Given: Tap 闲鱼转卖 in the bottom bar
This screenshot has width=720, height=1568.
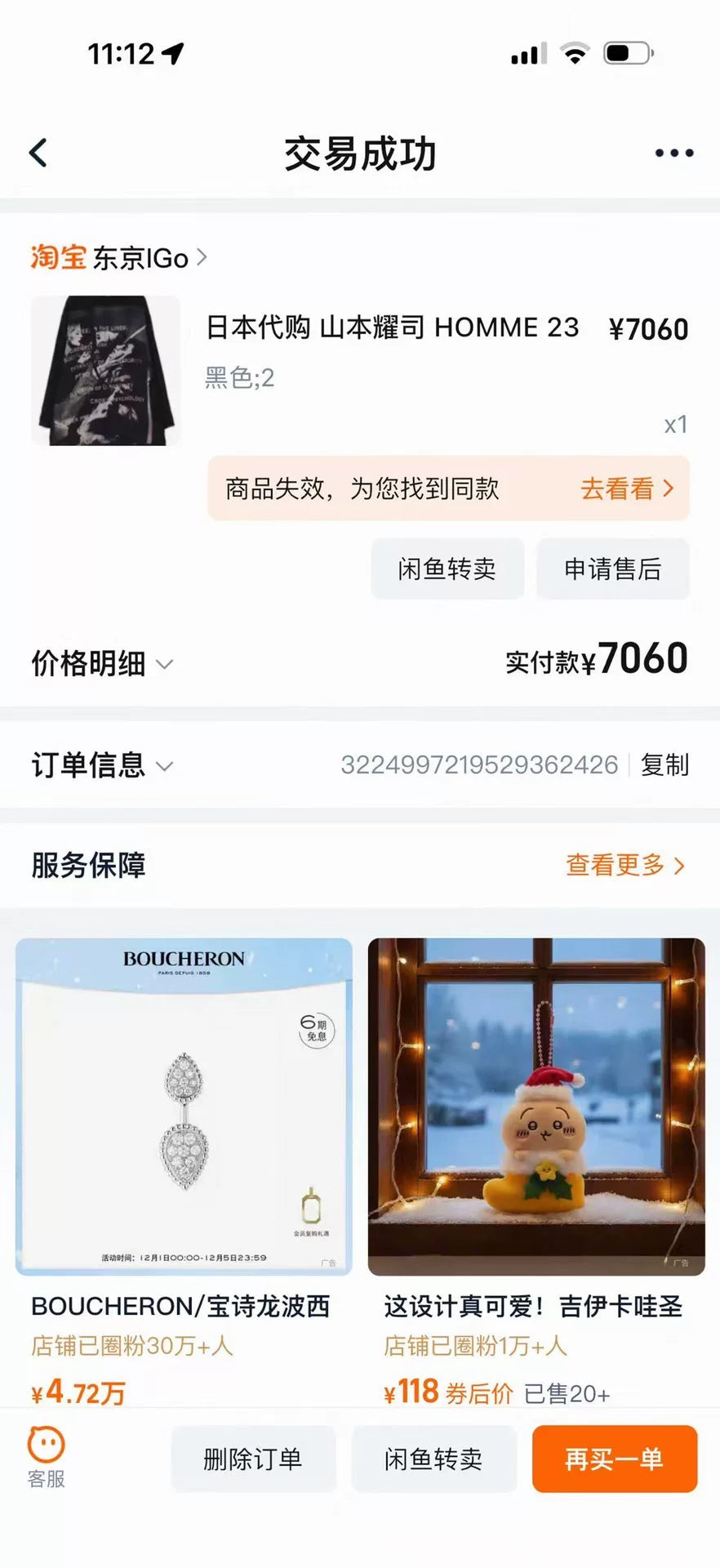Looking at the screenshot, I should 433,1459.
